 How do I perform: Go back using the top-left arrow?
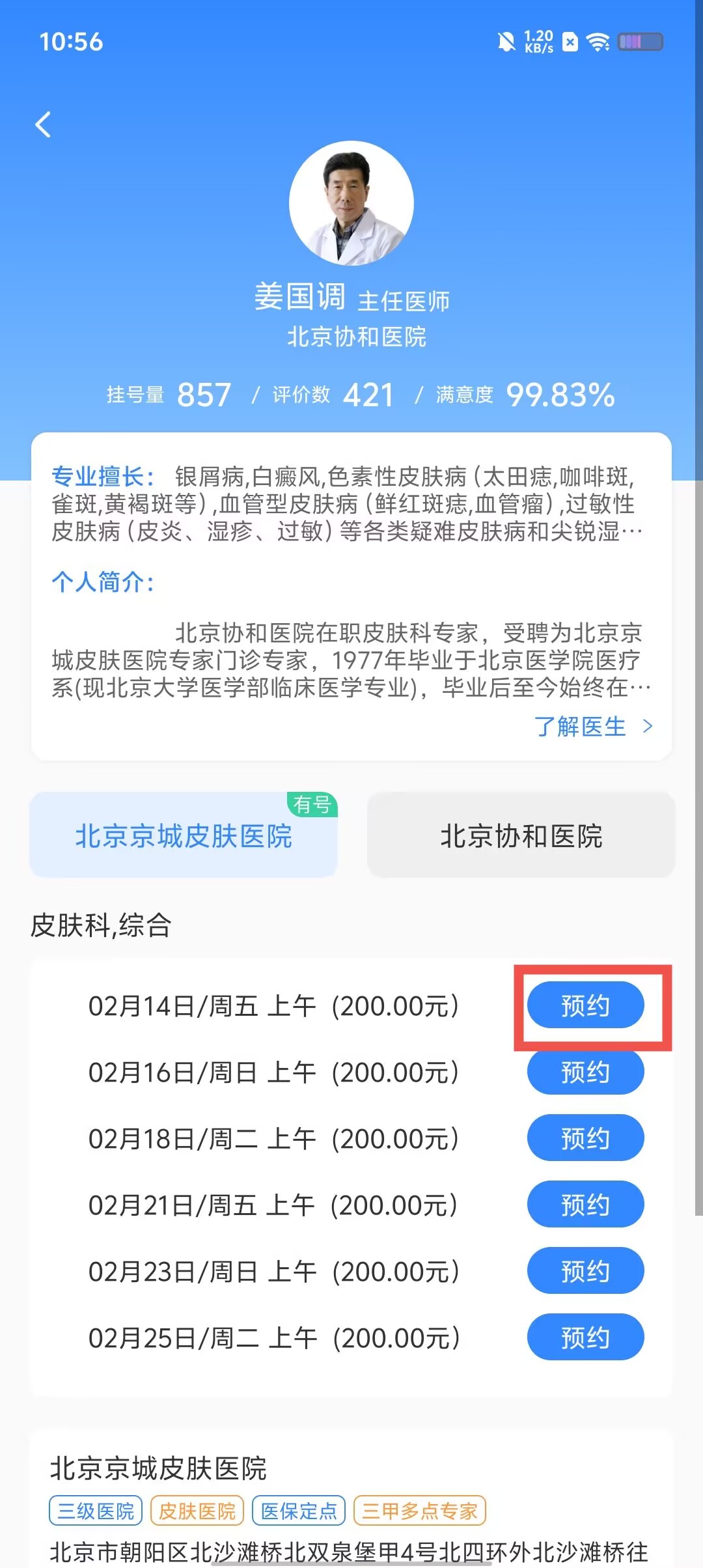coord(43,124)
